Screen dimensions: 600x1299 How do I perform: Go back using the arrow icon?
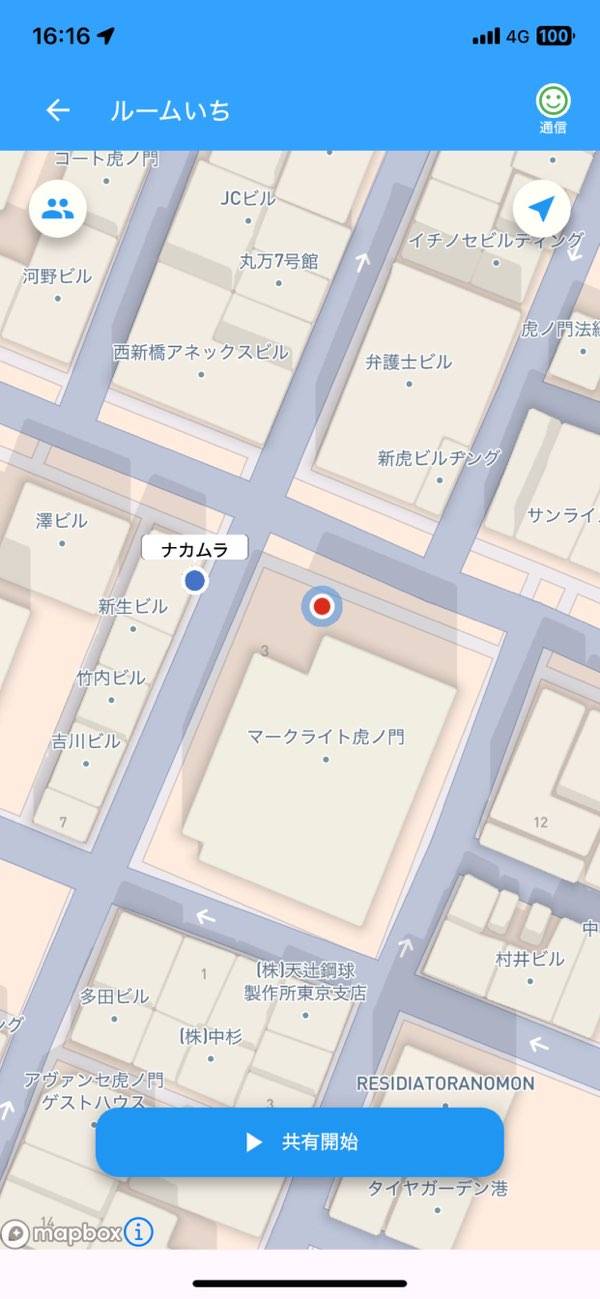coord(58,110)
